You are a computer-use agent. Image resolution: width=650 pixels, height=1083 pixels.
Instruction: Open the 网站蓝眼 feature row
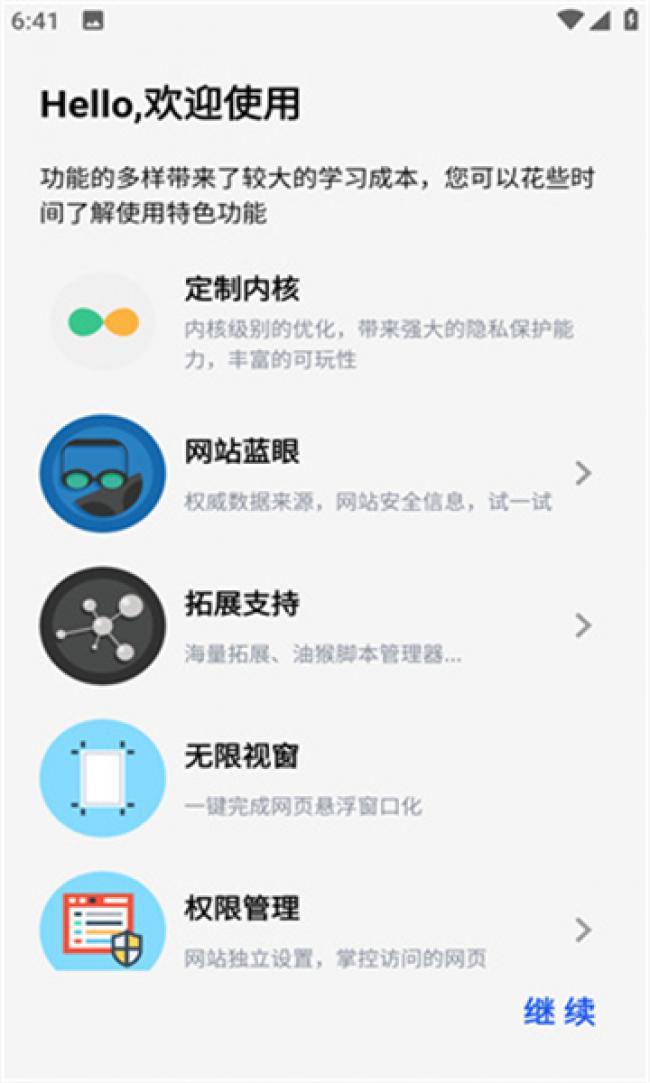(325, 474)
